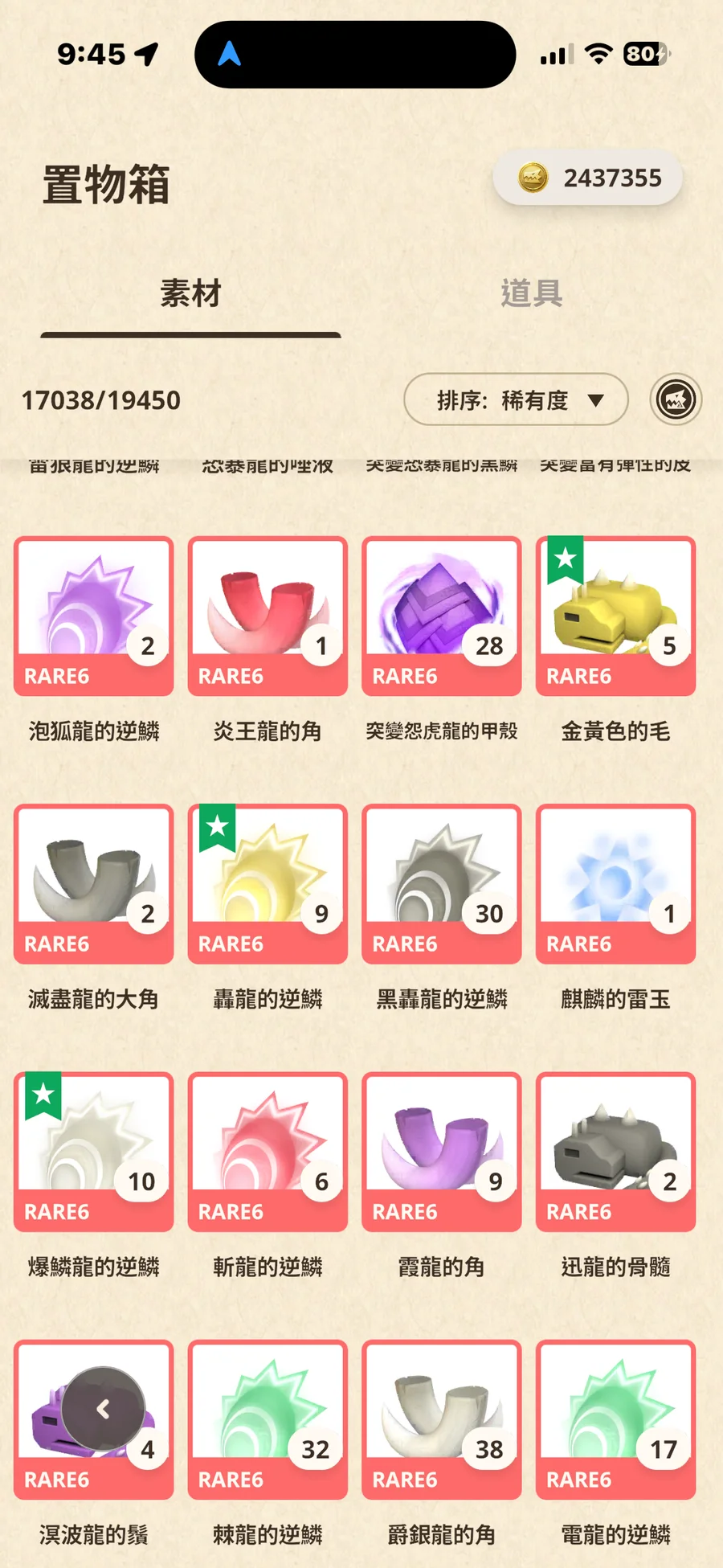Image resolution: width=723 pixels, height=1568 pixels.
Task: Select the 爆鱗龍的逆鱗 material
Action: (94, 1152)
